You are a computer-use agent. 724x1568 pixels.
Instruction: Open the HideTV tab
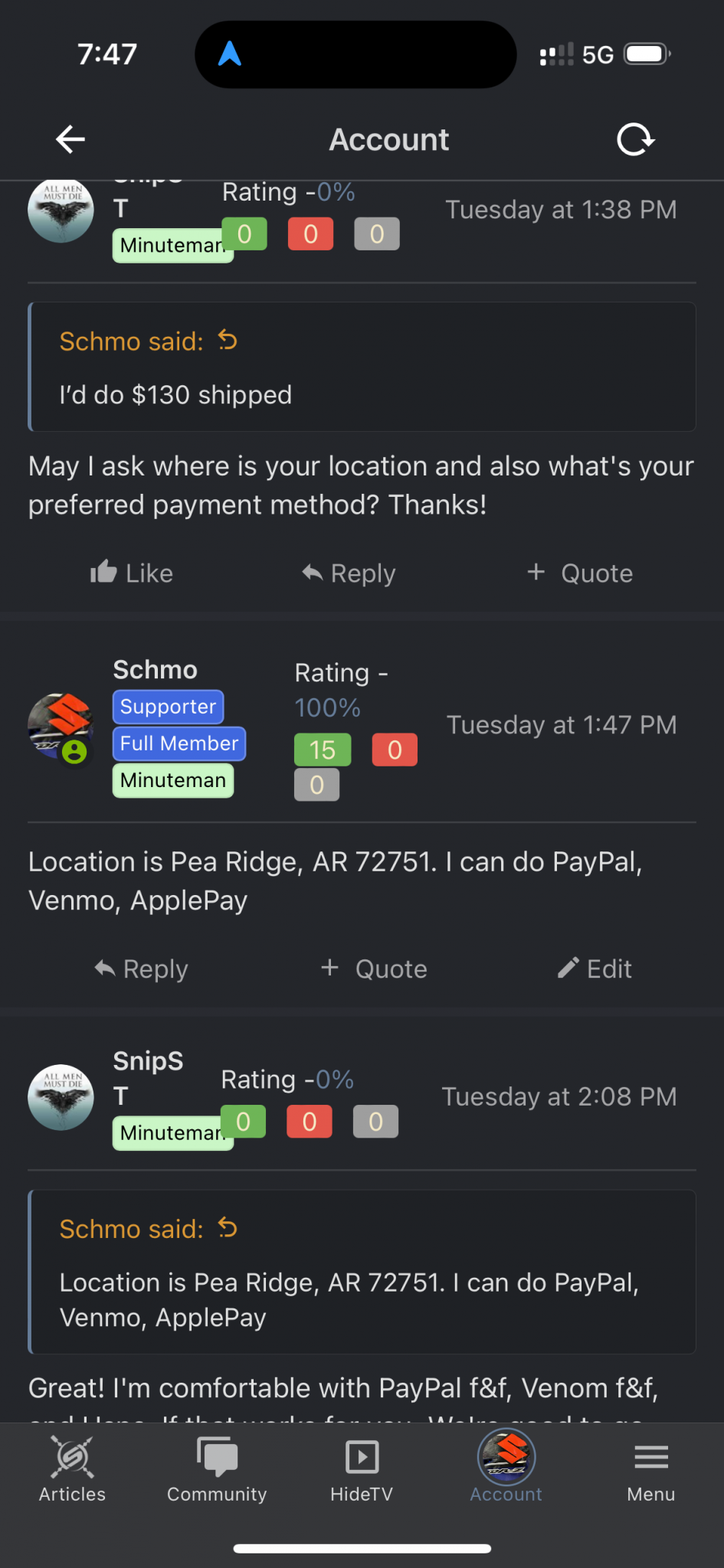(362, 1468)
